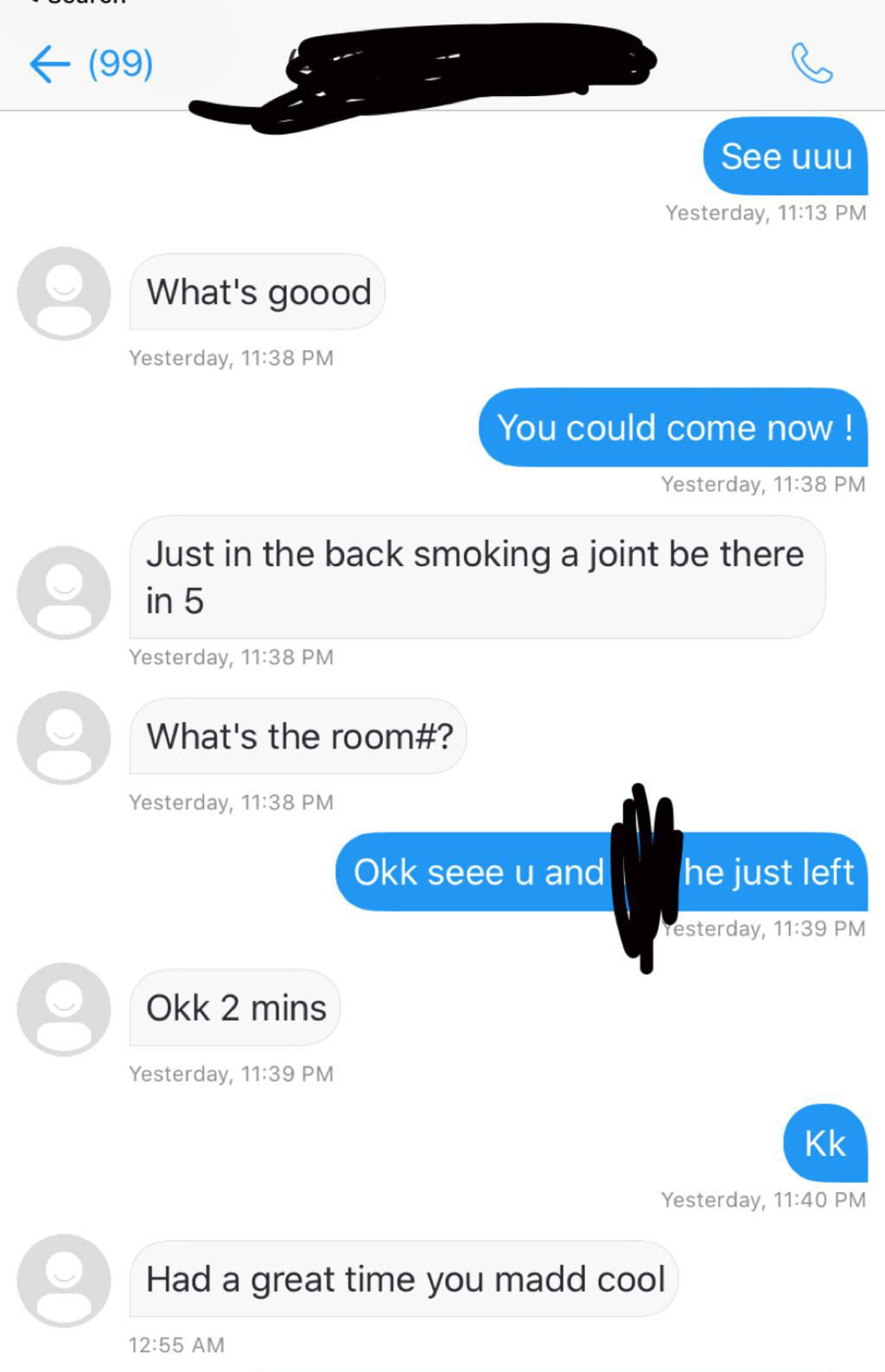
Task: Open the avatar beside "What's goood"
Action: [64, 293]
